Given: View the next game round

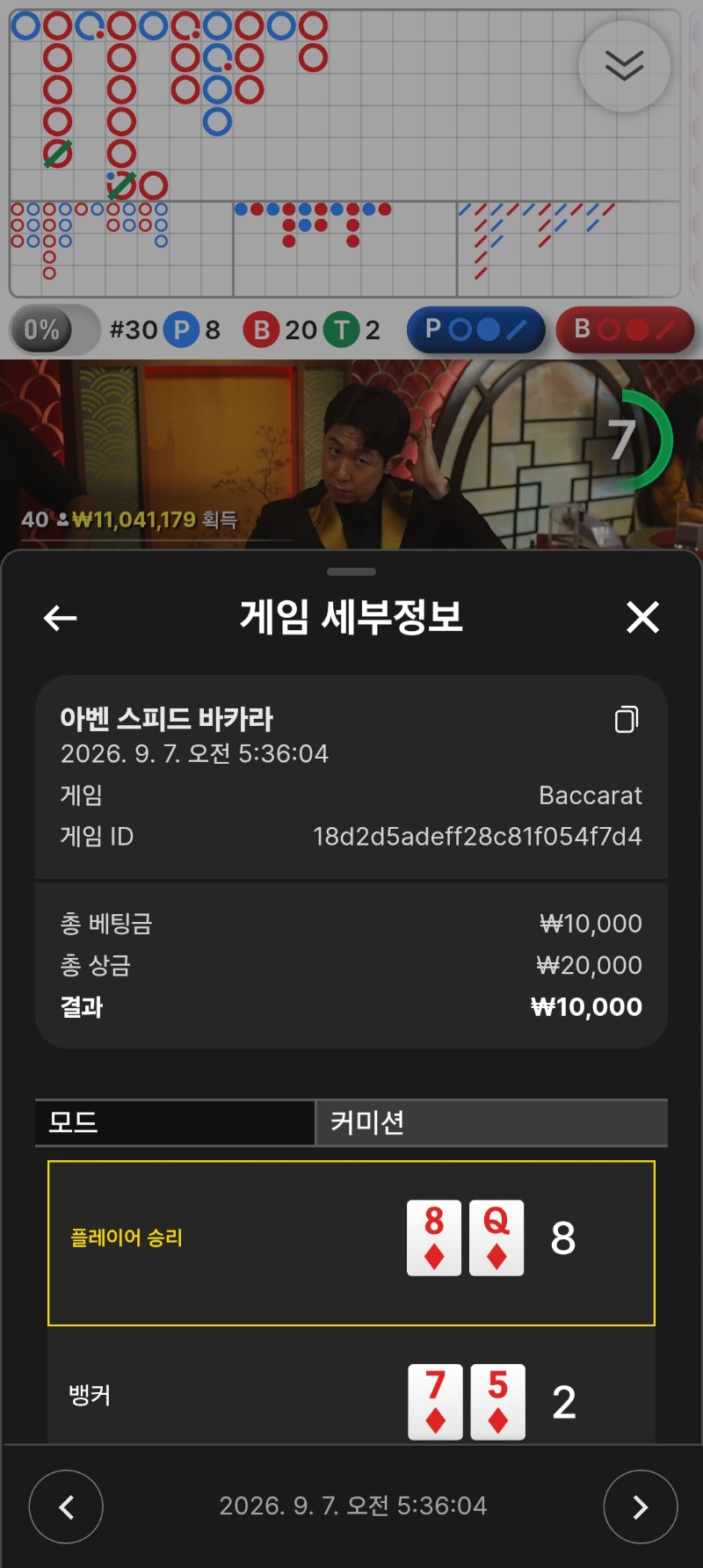Looking at the screenshot, I should pyautogui.click(x=641, y=1506).
